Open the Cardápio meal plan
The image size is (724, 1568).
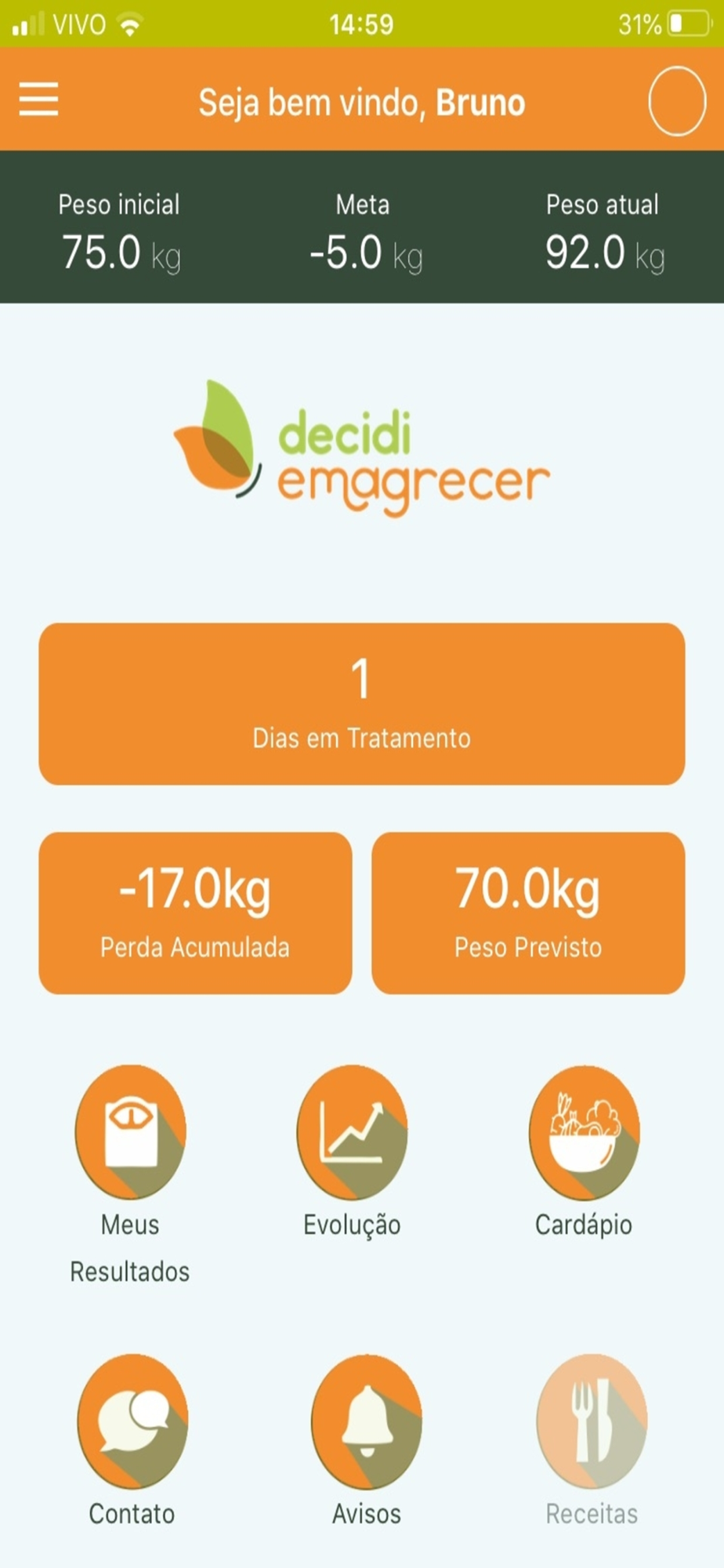pyautogui.click(x=584, y=1131)
